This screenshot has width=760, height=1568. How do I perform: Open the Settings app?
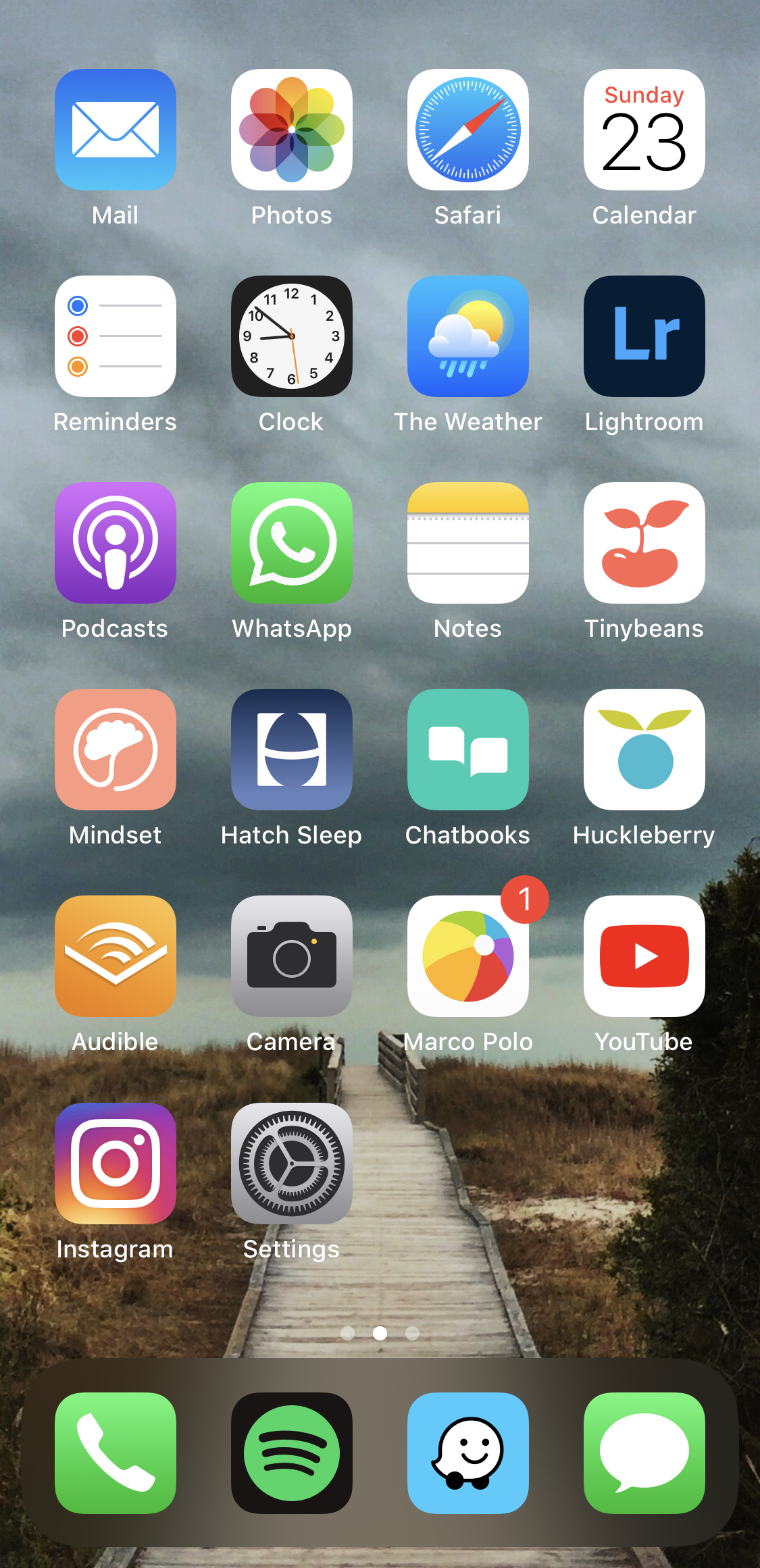click(292, 1164)
